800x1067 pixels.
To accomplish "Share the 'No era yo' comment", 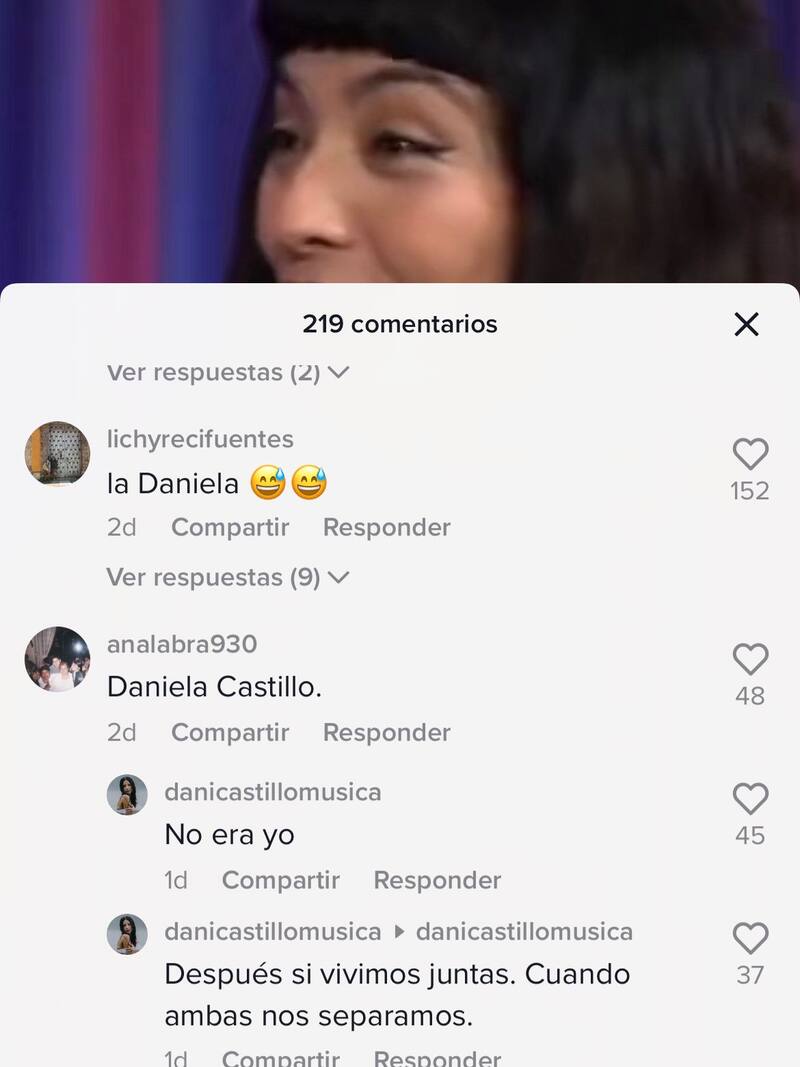I will 280,880.
